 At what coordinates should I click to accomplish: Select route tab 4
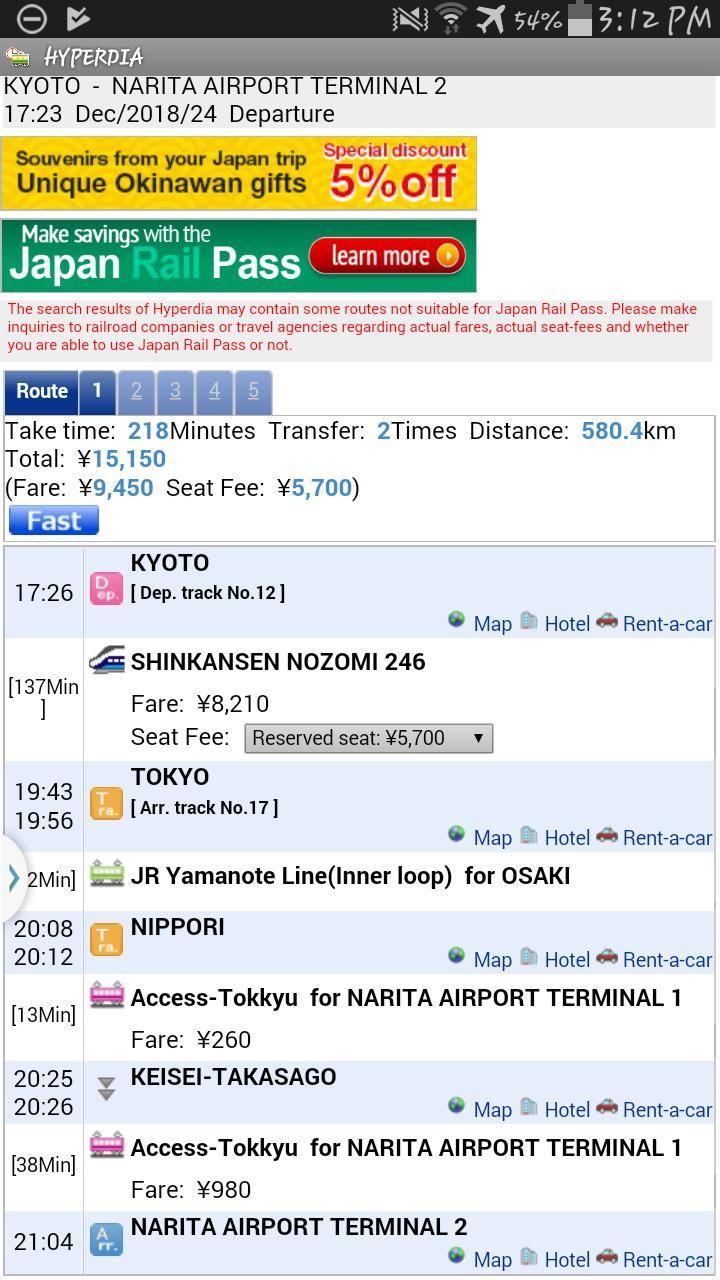pyautogui.click(x=214, y=391)
